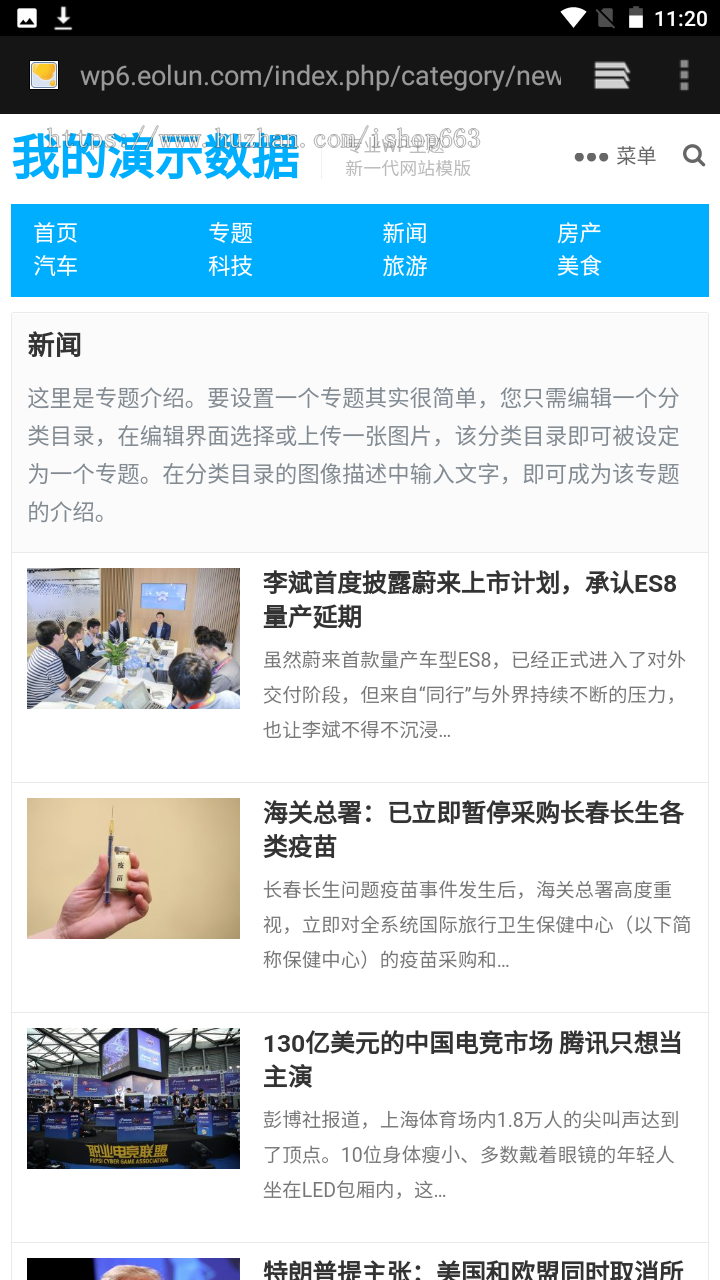Go to 首页 in navigation
Screen dimensions: 720x1280
pos(56,233)
